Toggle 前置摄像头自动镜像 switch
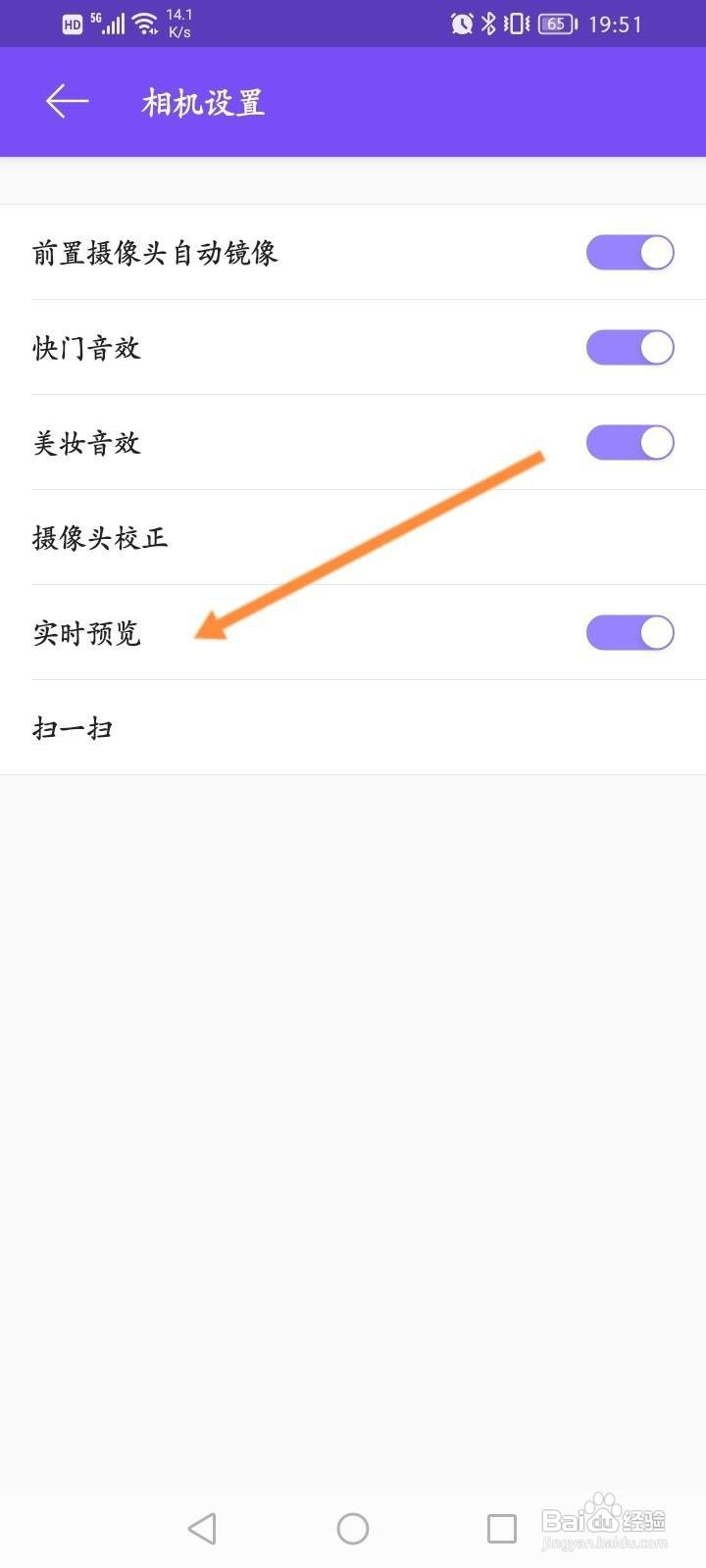 pos(630,253)
